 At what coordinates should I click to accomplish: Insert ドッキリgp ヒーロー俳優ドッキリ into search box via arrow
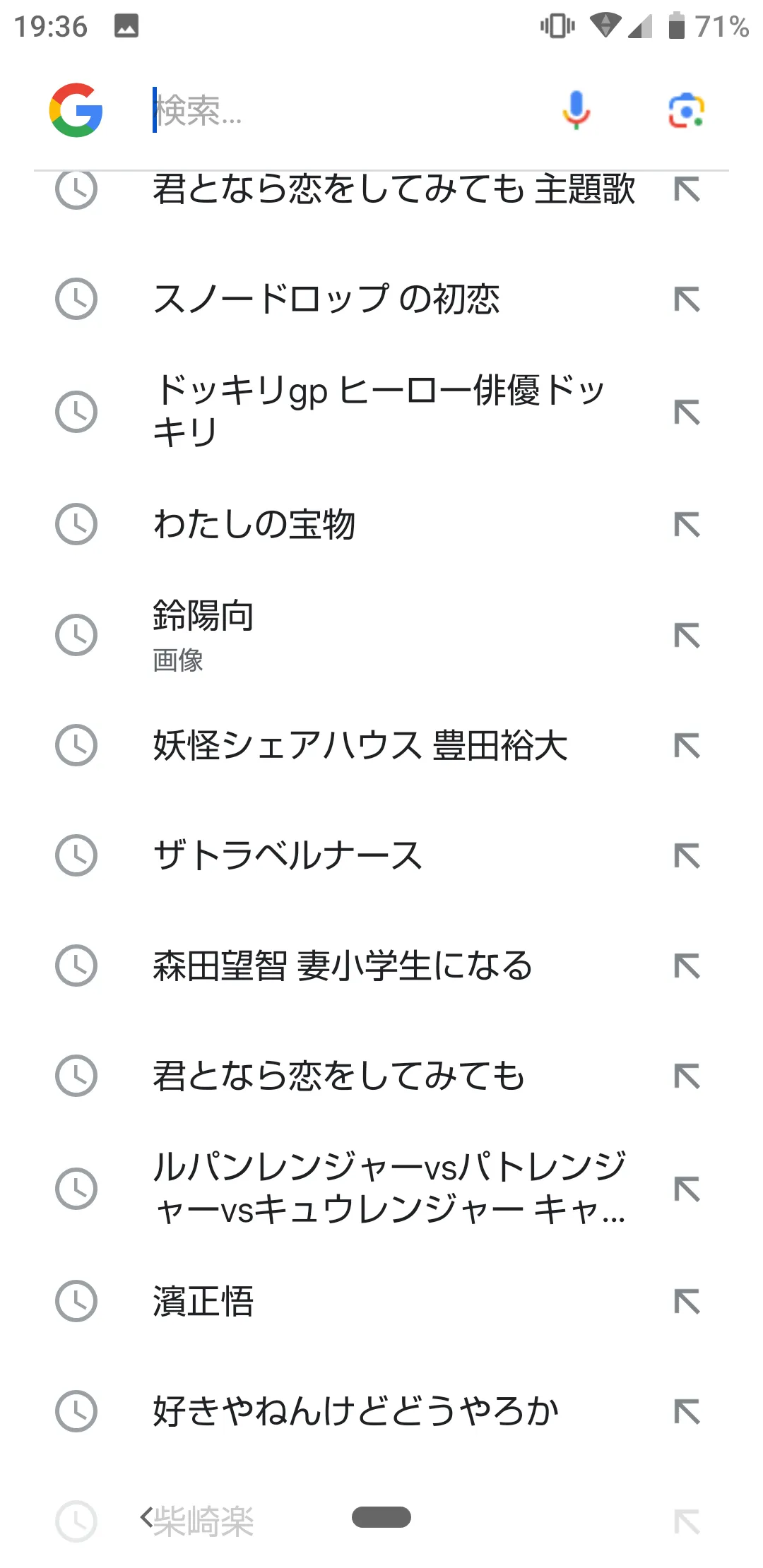pos(687,412)
